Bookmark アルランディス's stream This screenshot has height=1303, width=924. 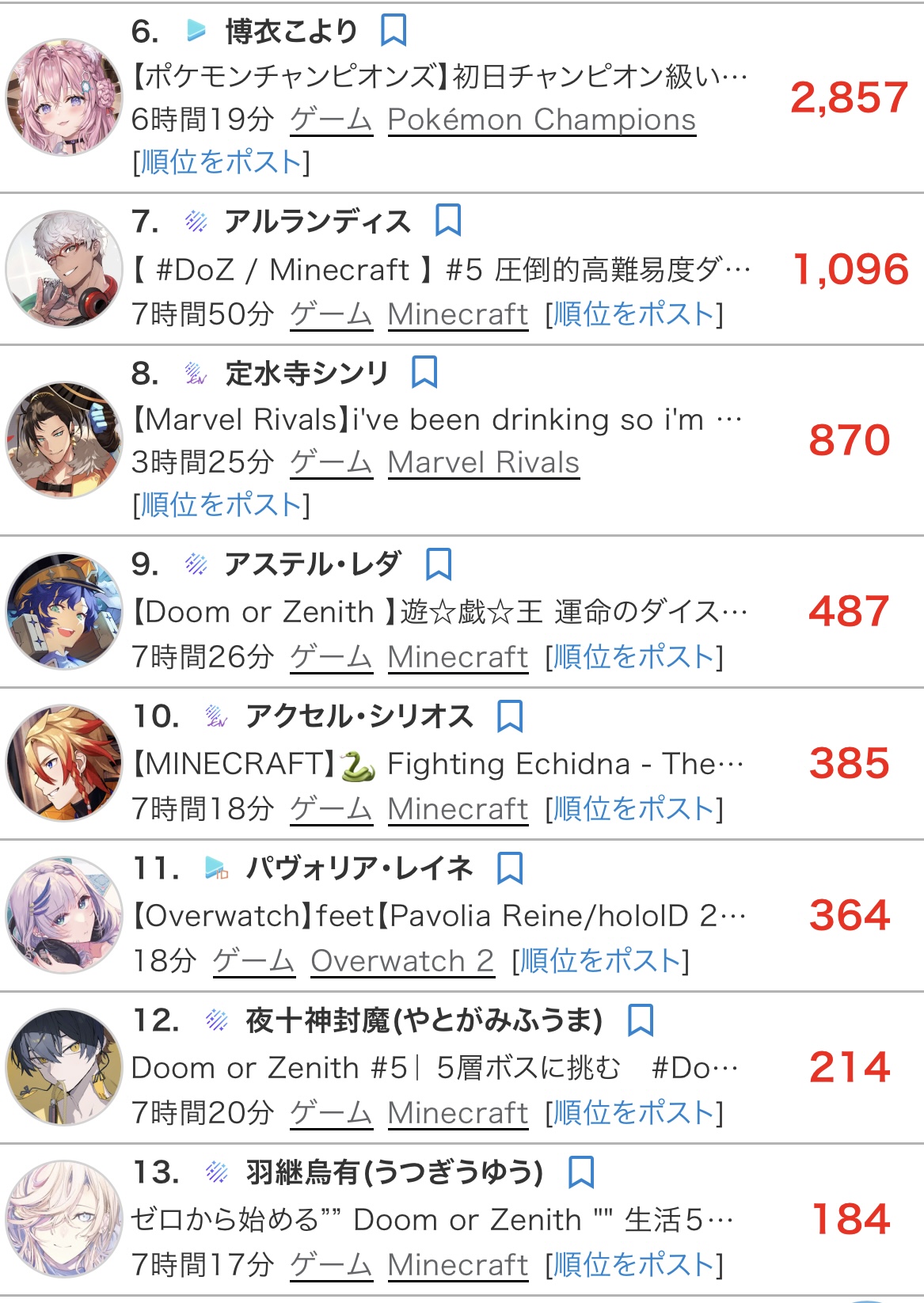448,220
